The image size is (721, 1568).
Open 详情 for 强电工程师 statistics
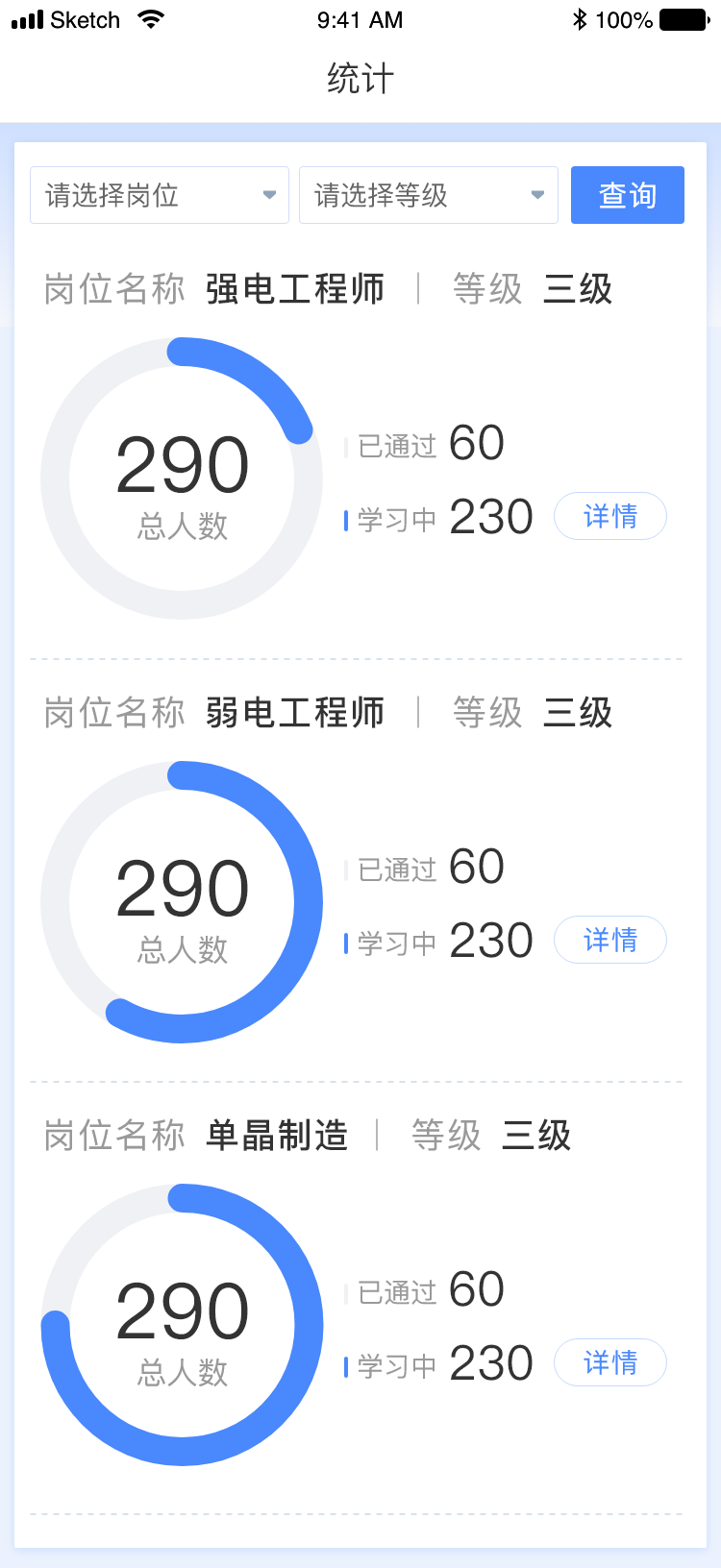(x=610, y=516)
